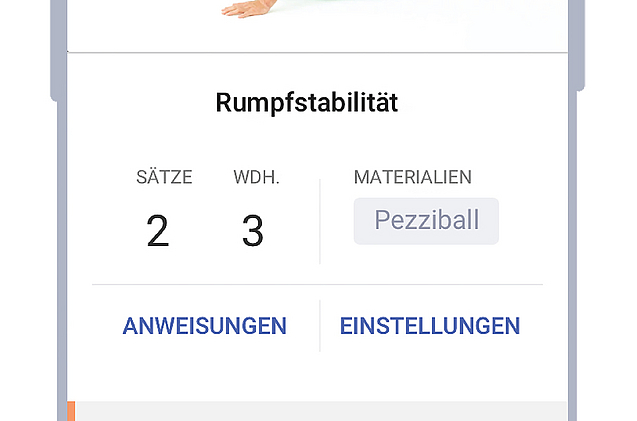Open the Anweisungen for Rumpfstabilität
The width and height of the screenshot is (637, 421).
204,326
